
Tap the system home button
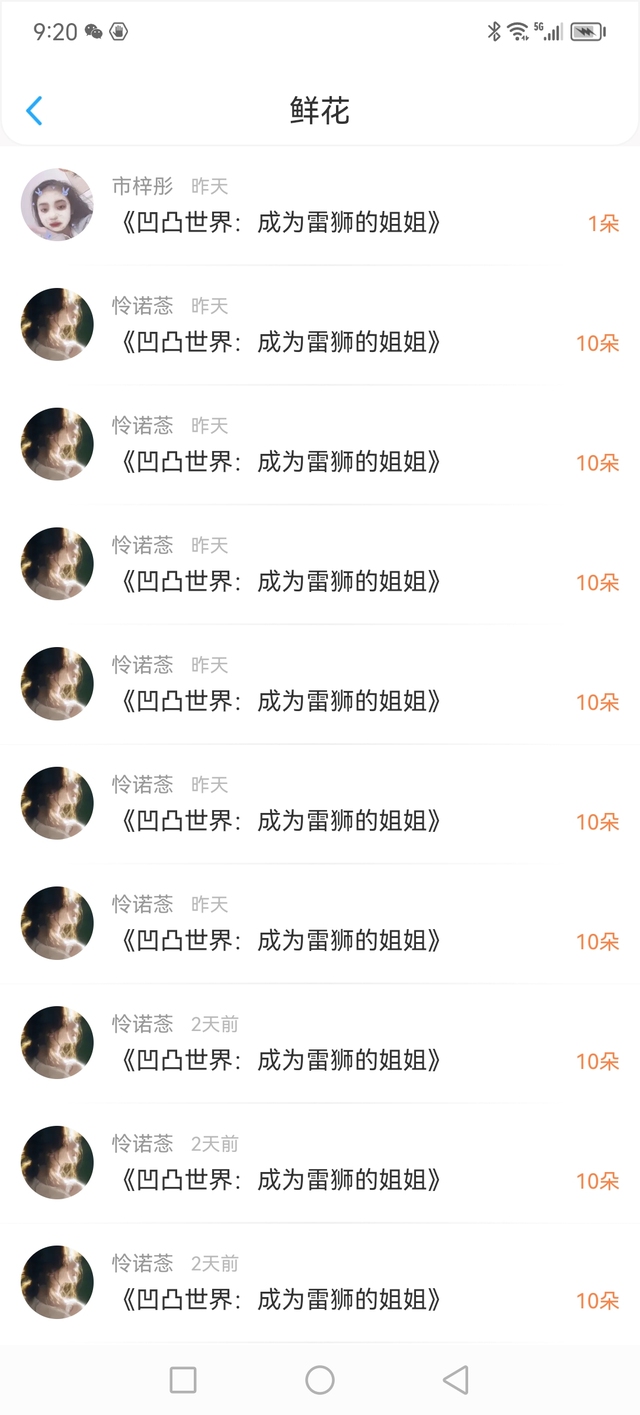coord(320,1380)
